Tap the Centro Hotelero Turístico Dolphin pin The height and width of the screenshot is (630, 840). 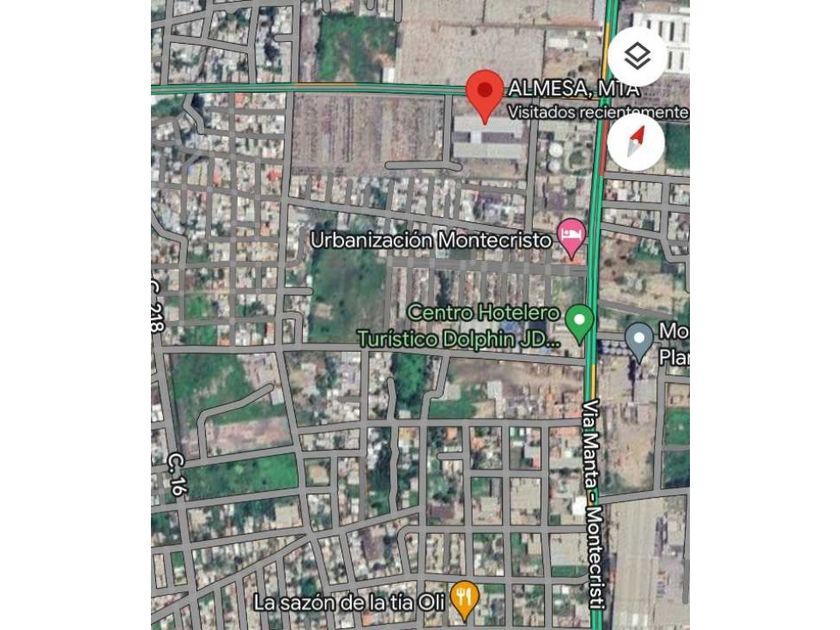[x=579, y=322]
